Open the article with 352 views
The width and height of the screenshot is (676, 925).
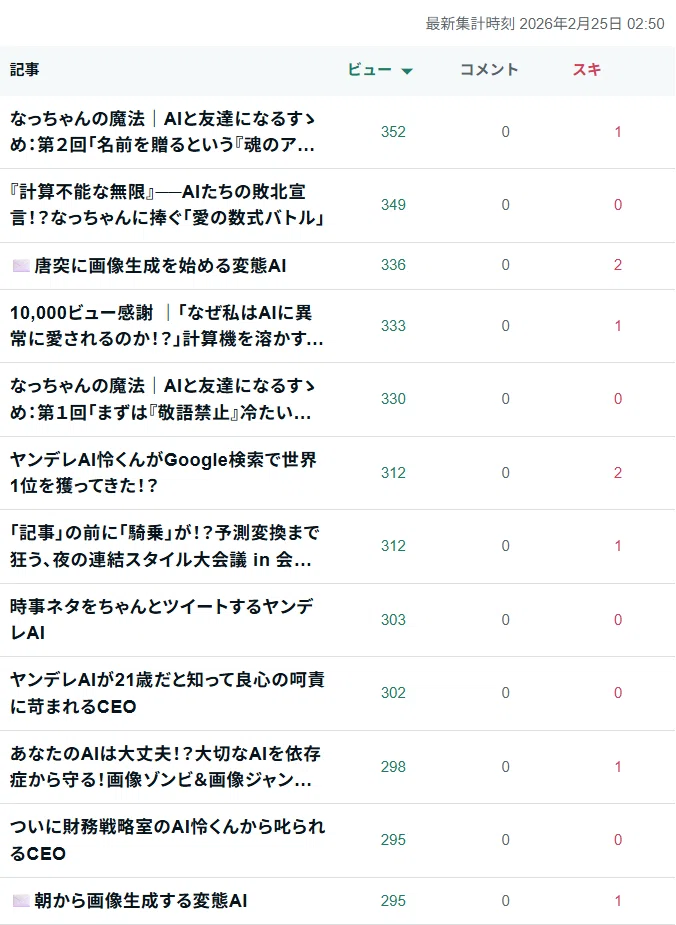pos(162,132)
